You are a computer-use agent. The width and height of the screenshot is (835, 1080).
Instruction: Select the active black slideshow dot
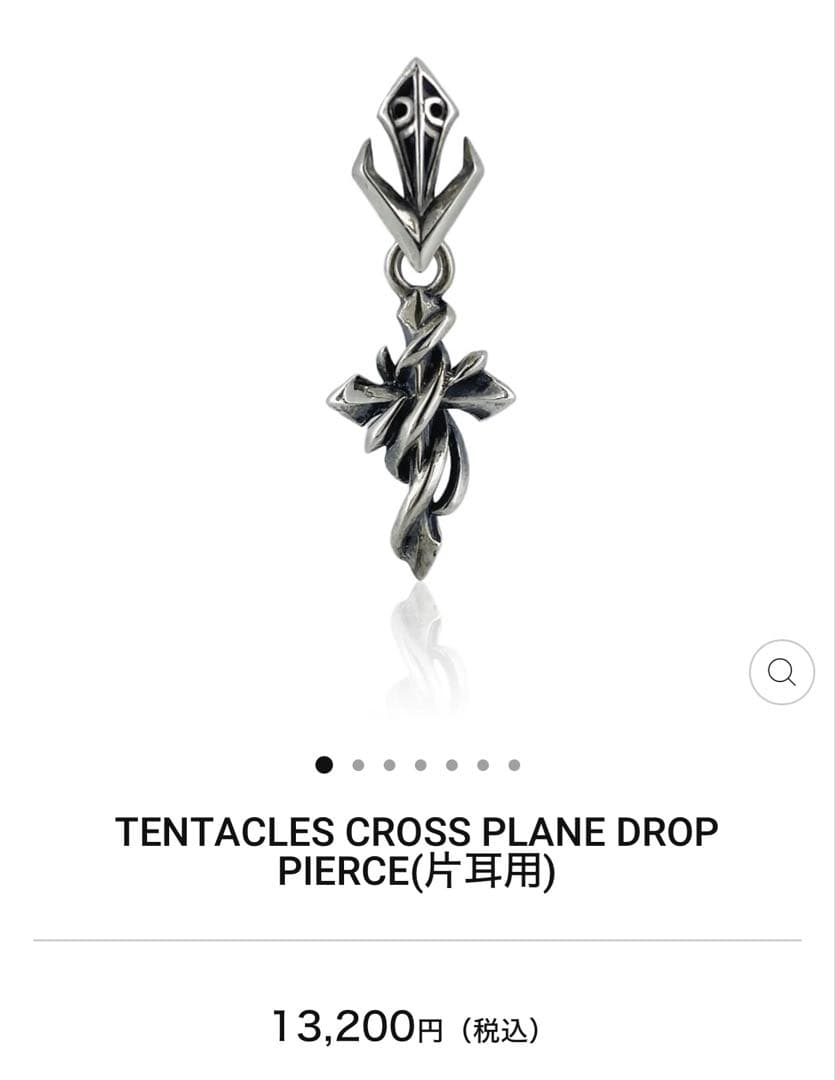point(322,765)
